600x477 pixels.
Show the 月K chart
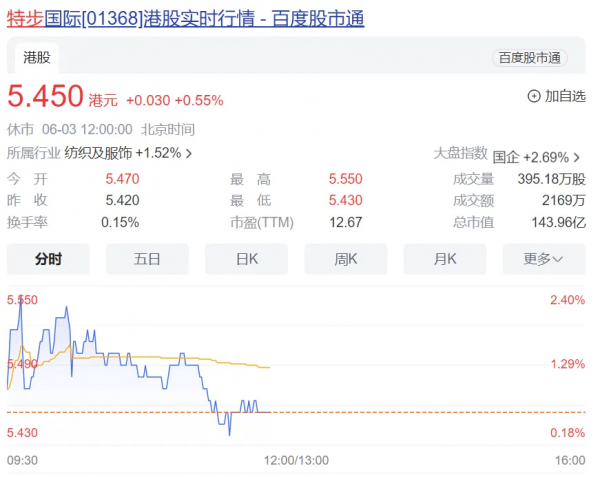point(444,259)
